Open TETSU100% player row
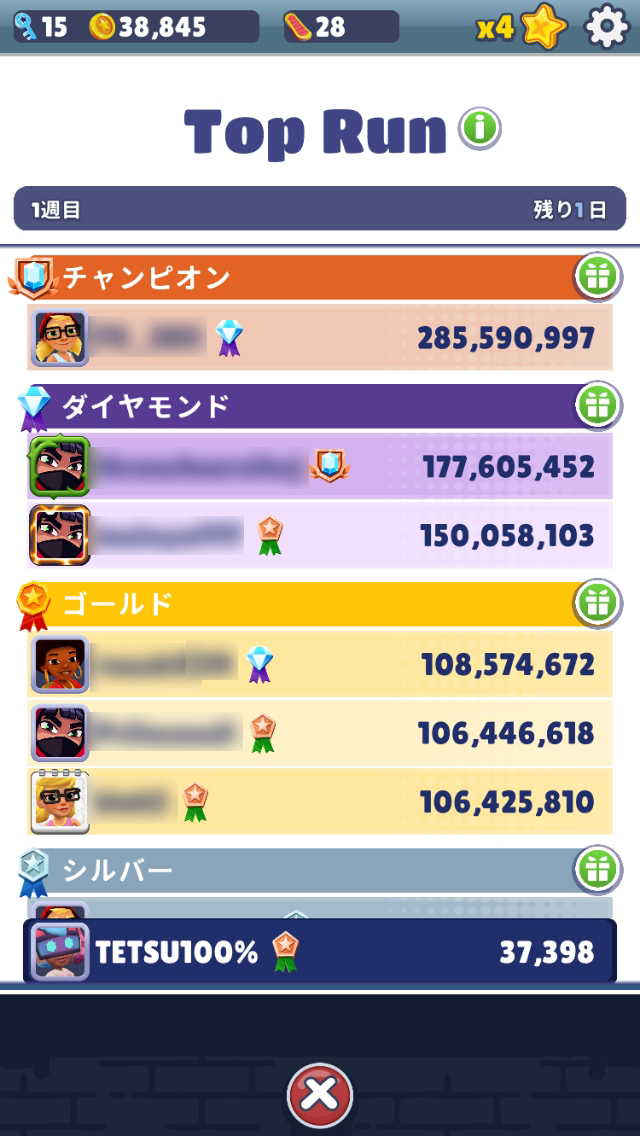Screen dimensions: 640x1136 tap(320, 951)
